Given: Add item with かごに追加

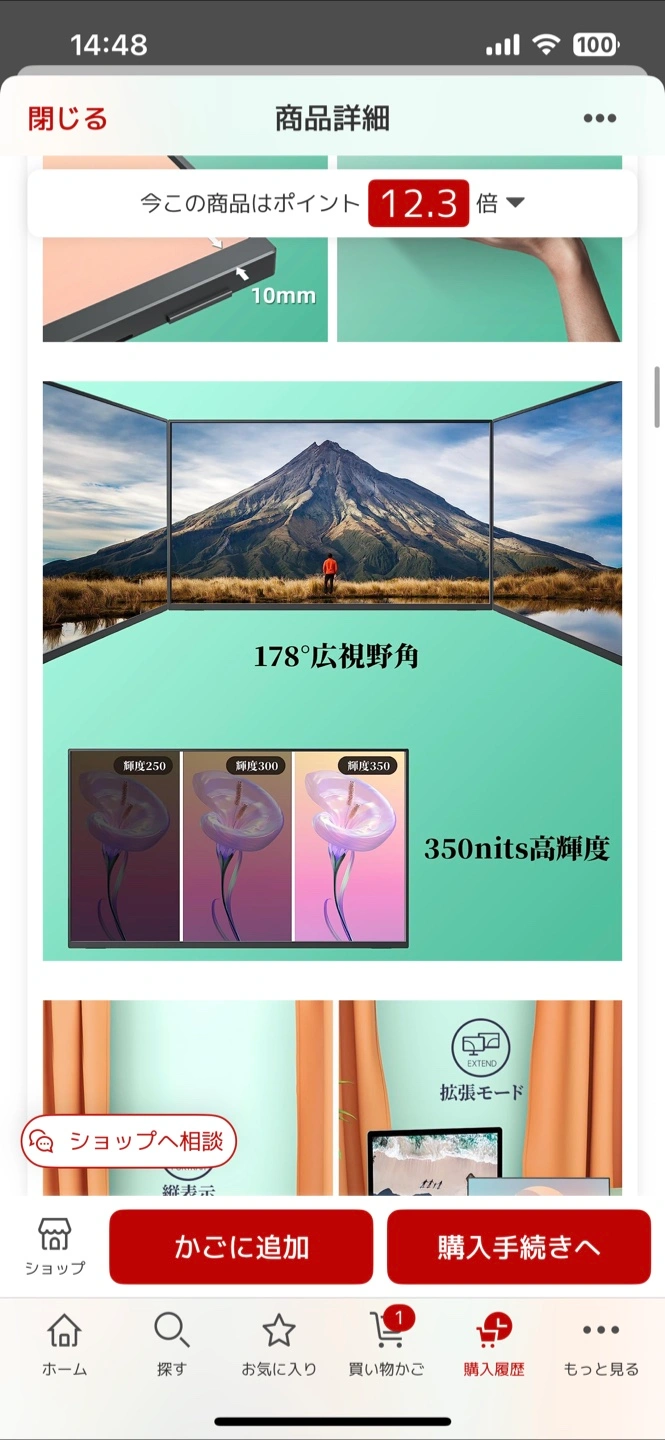Looking at the screenshot, I should (241, 1247).
